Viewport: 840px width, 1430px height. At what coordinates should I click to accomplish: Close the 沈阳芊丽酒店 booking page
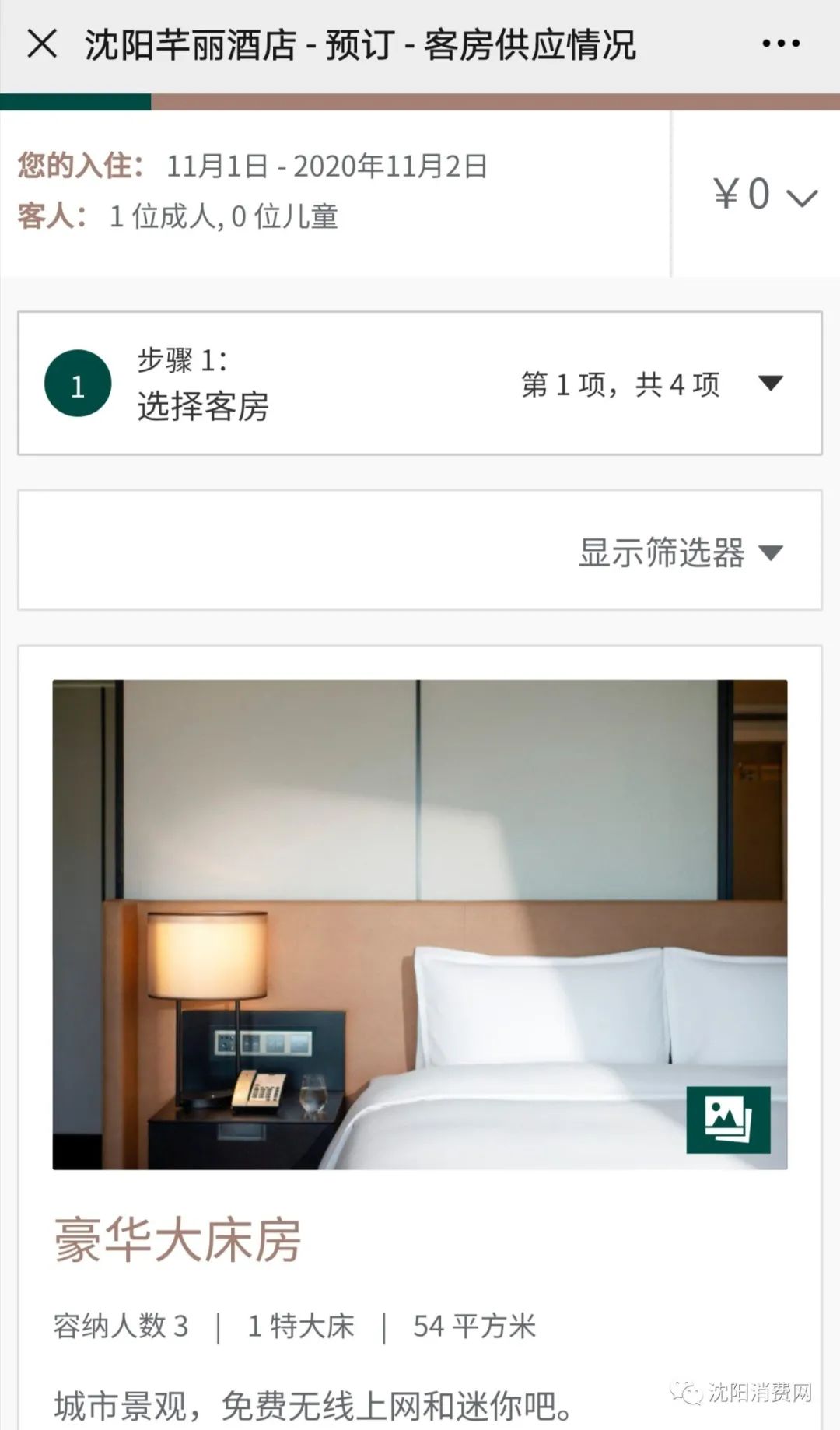42,44
